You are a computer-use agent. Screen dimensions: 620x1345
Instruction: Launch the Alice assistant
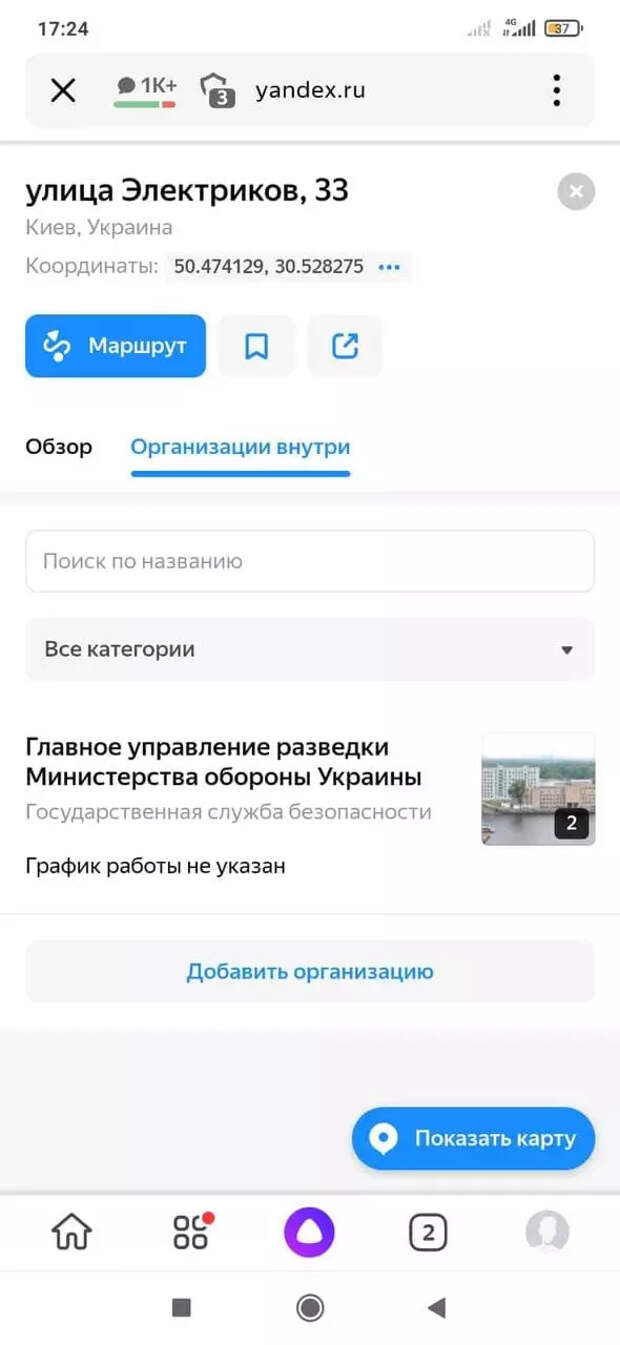[x=309, y=1232]
